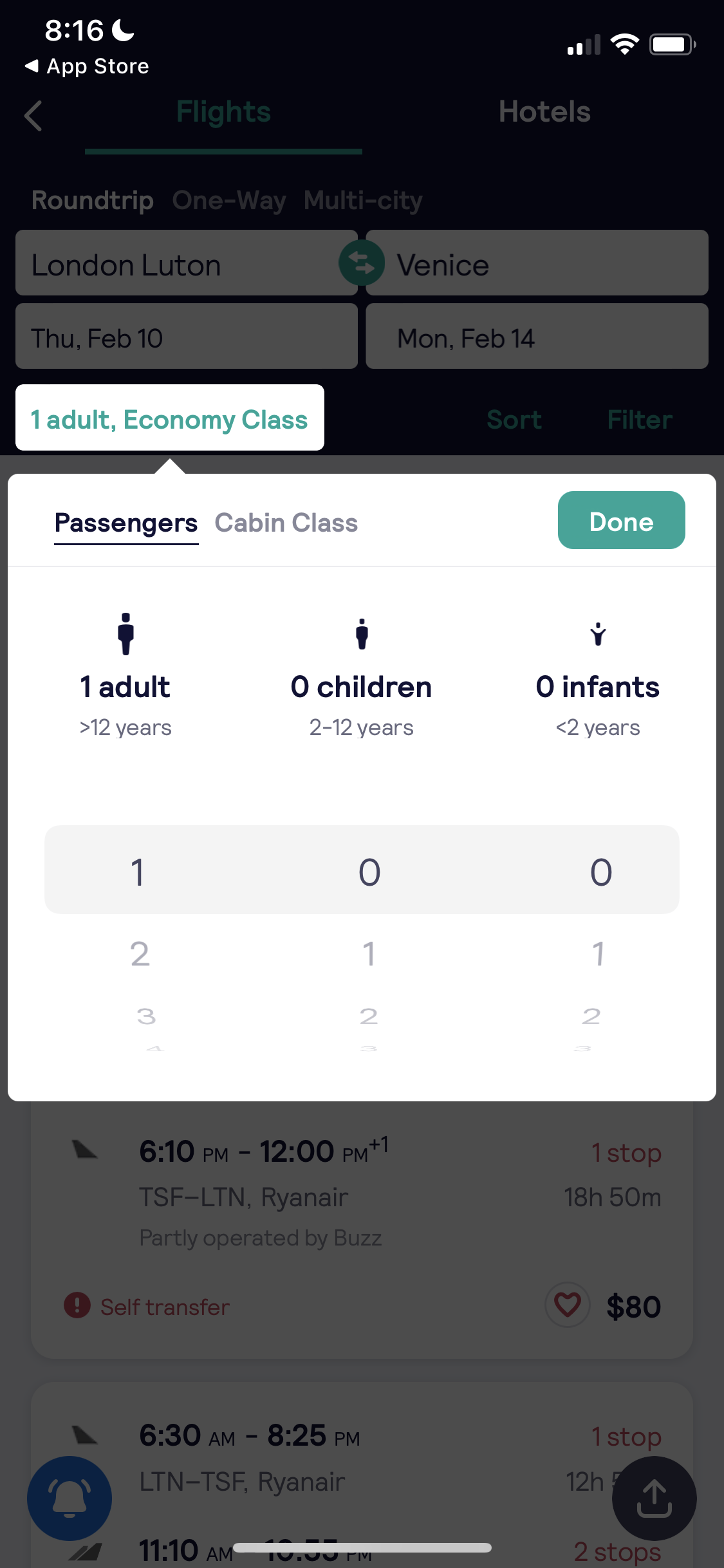Image resolution: width=724 pixels, height=1568 pixels.
Task: Switch to the Hotels tab
Action: [544, 111]
